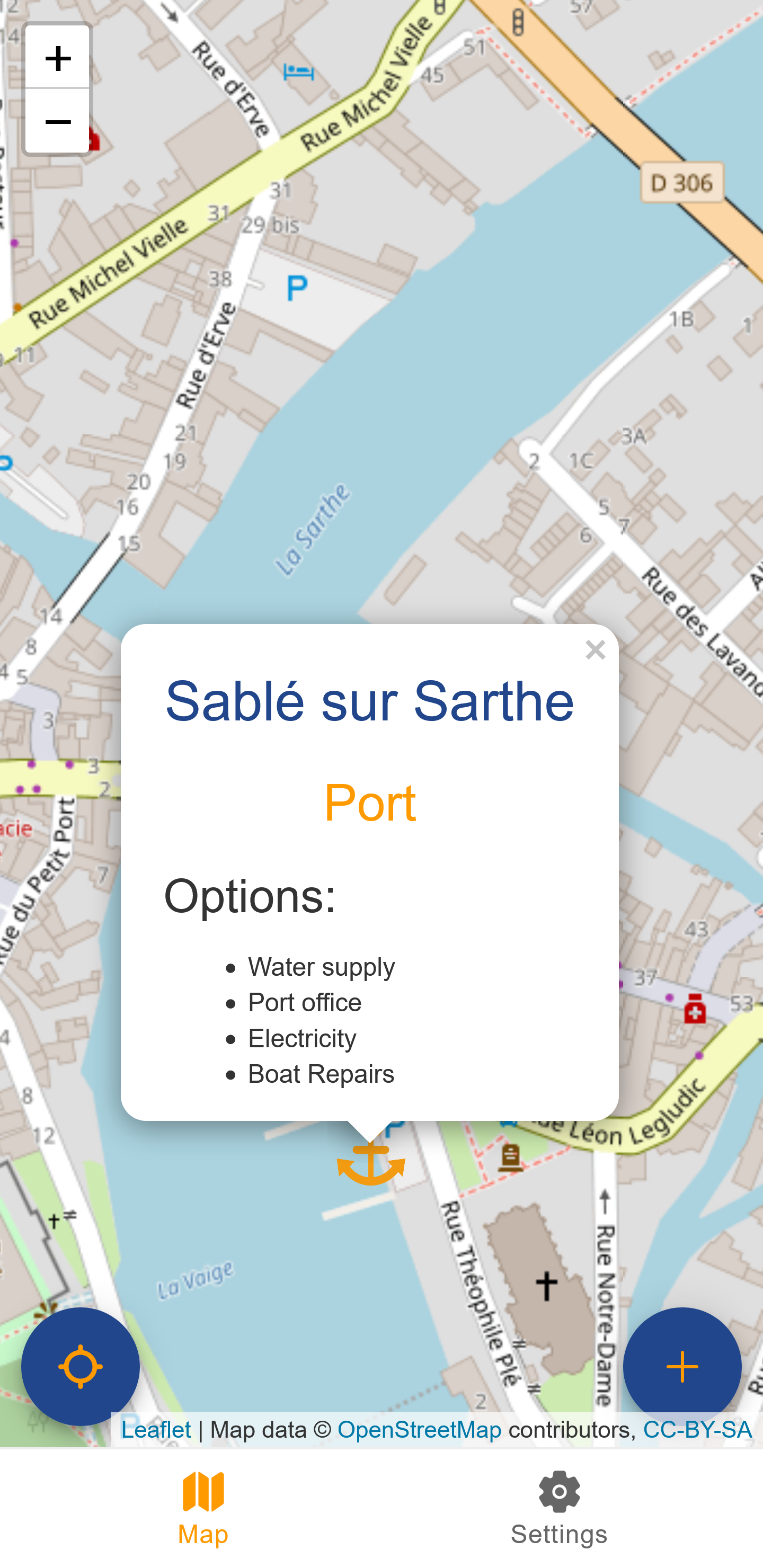Zoom out of the map
The width and height of the screenshot is (763, 1568).
pos(58,122)
